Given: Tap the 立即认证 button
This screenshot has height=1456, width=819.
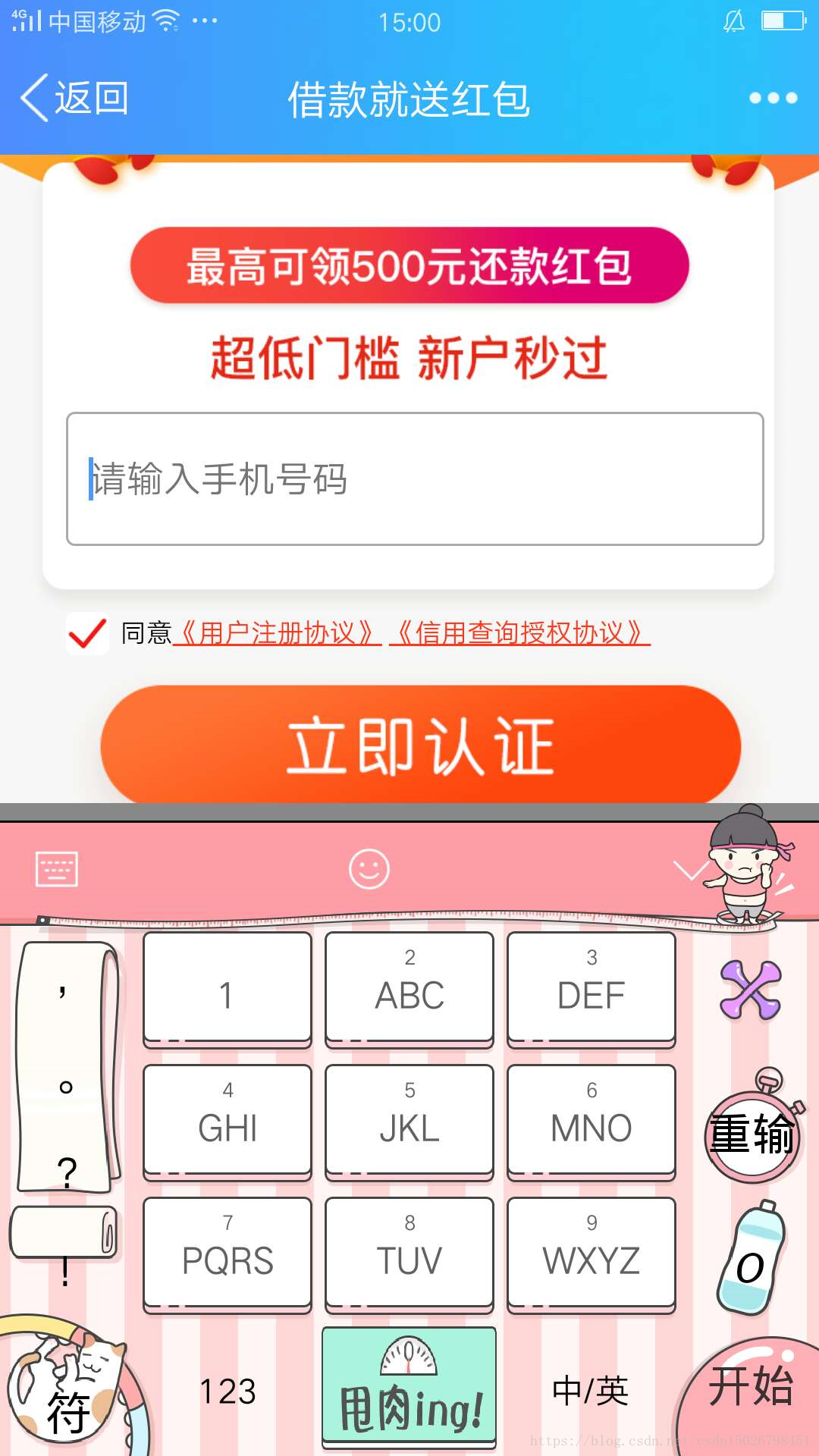Looking at the screenshot, I should 420,746.
